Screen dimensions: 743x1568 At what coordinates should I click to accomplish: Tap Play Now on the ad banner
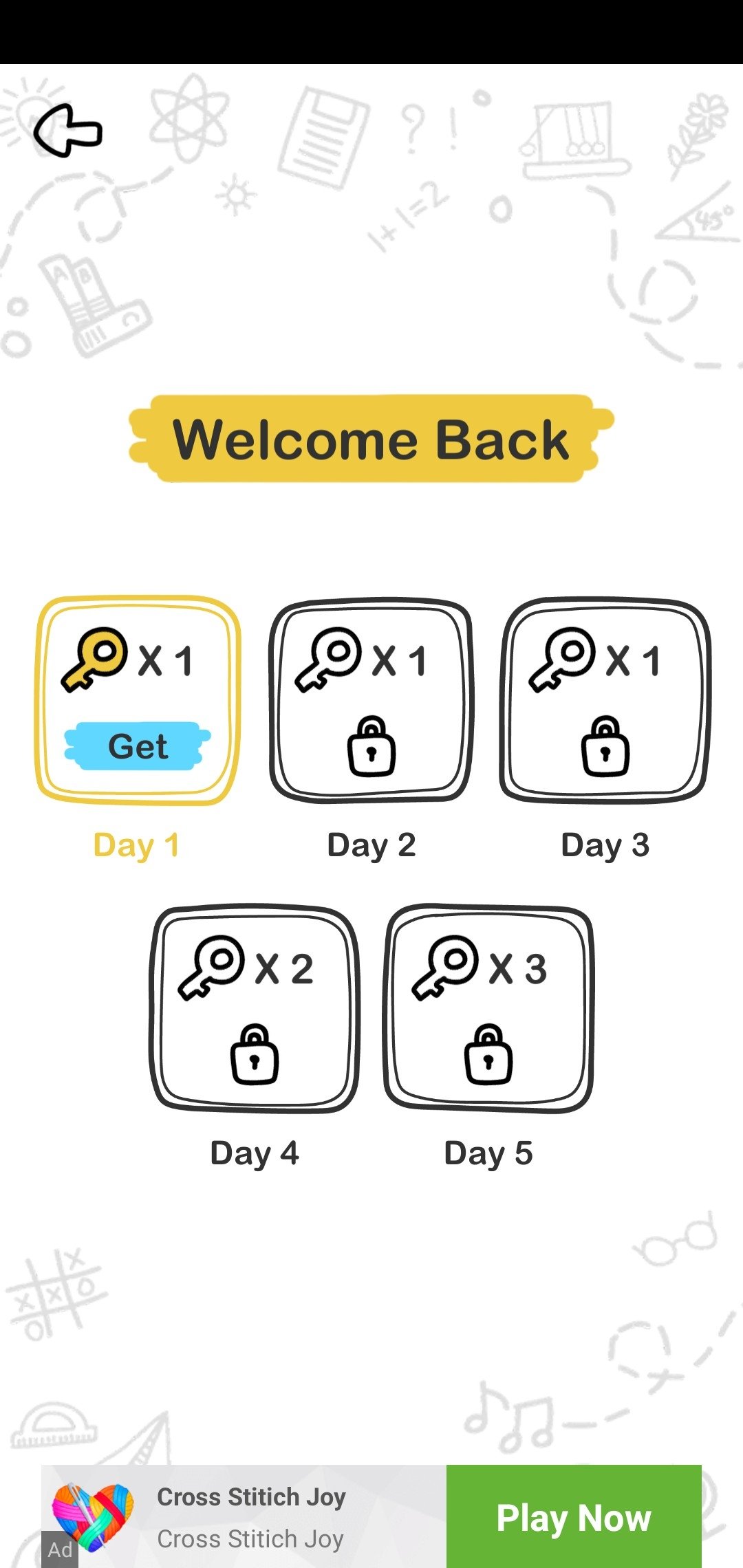point(574,1517)
